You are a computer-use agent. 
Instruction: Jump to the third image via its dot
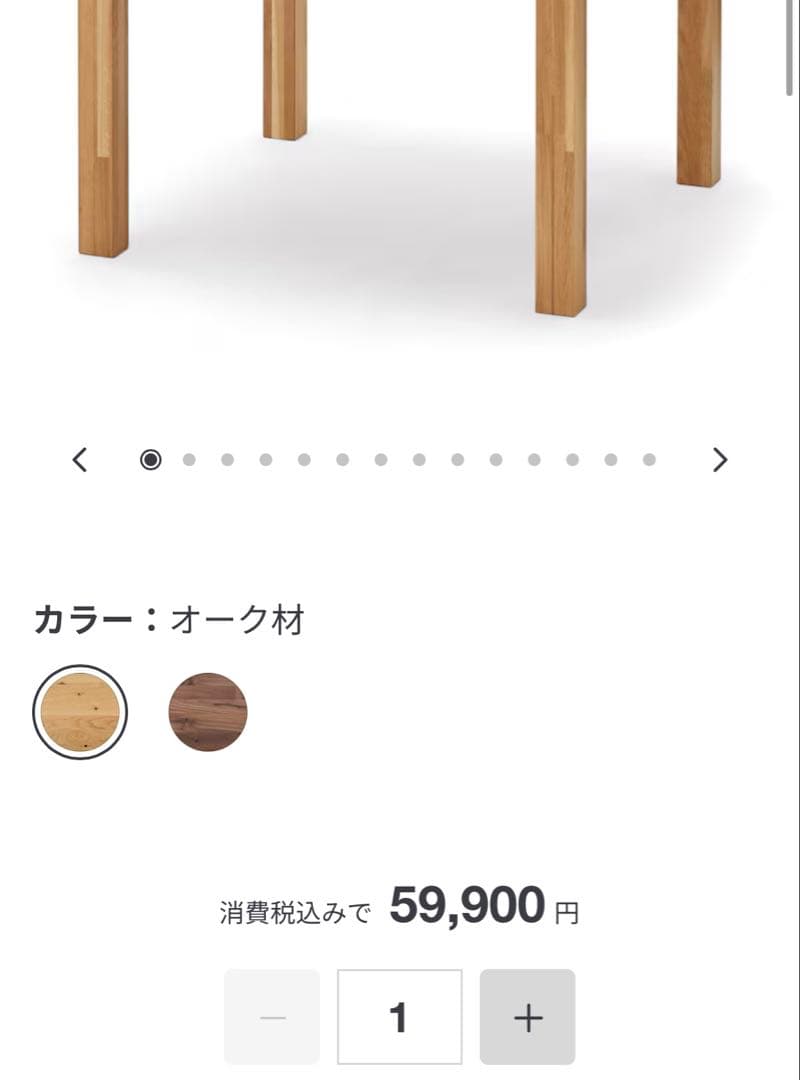coord(226,460)
